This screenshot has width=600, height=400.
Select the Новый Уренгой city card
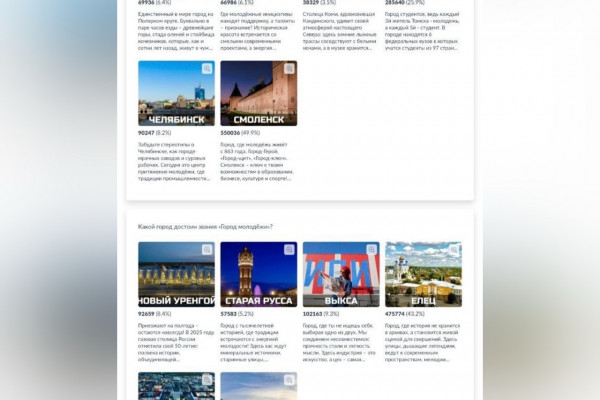coord(175,275)
